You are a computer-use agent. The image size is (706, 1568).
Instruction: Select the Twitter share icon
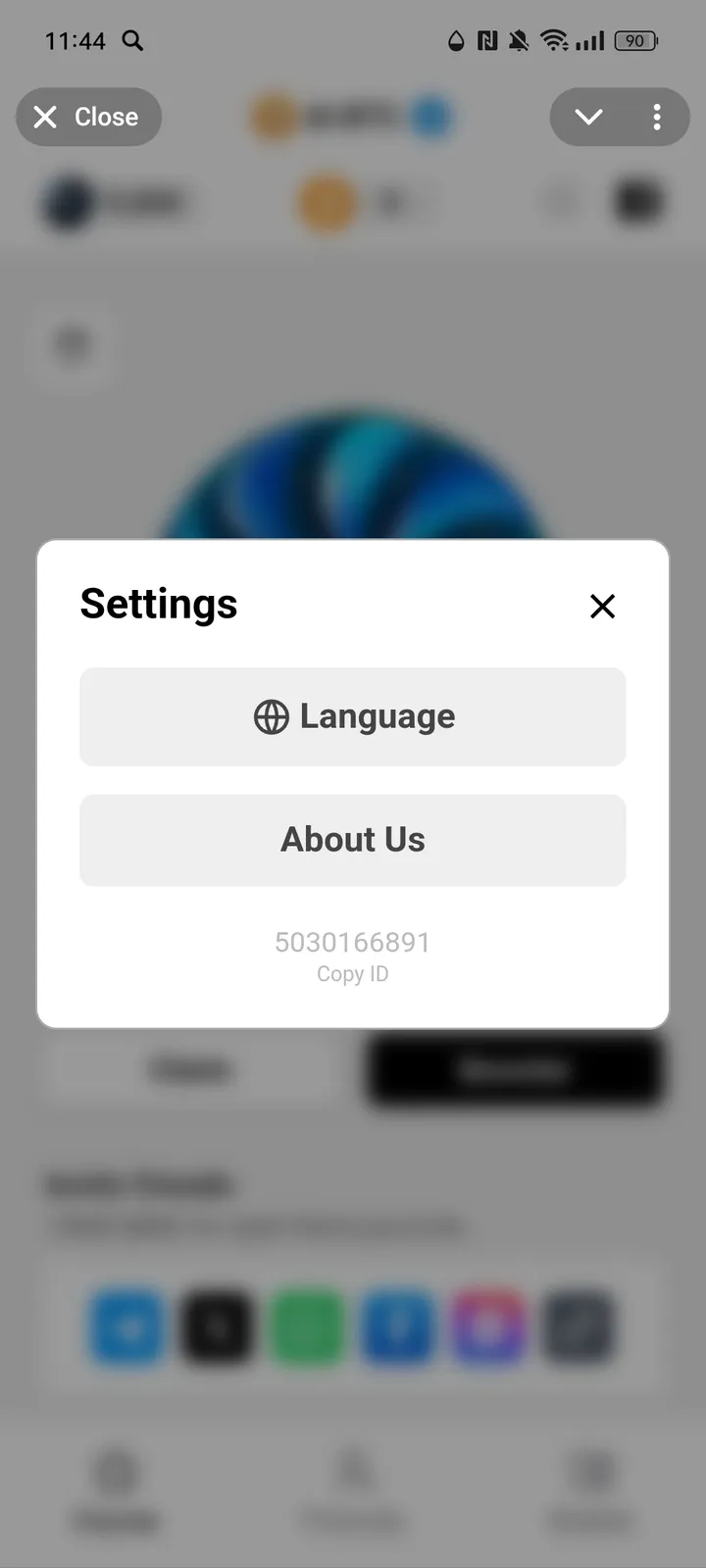point(125,1329)
